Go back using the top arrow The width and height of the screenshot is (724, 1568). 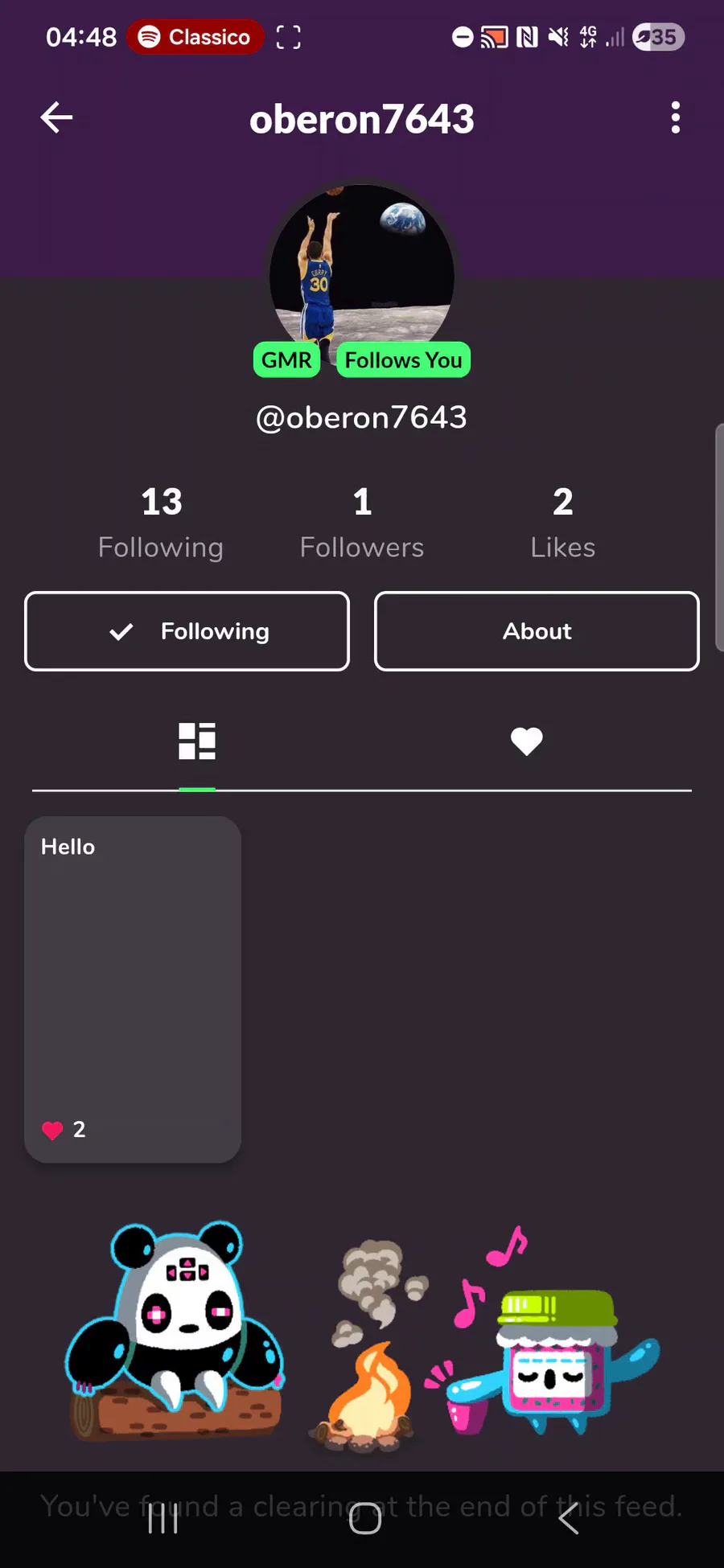pyautogui.click(x=56, y=118)
